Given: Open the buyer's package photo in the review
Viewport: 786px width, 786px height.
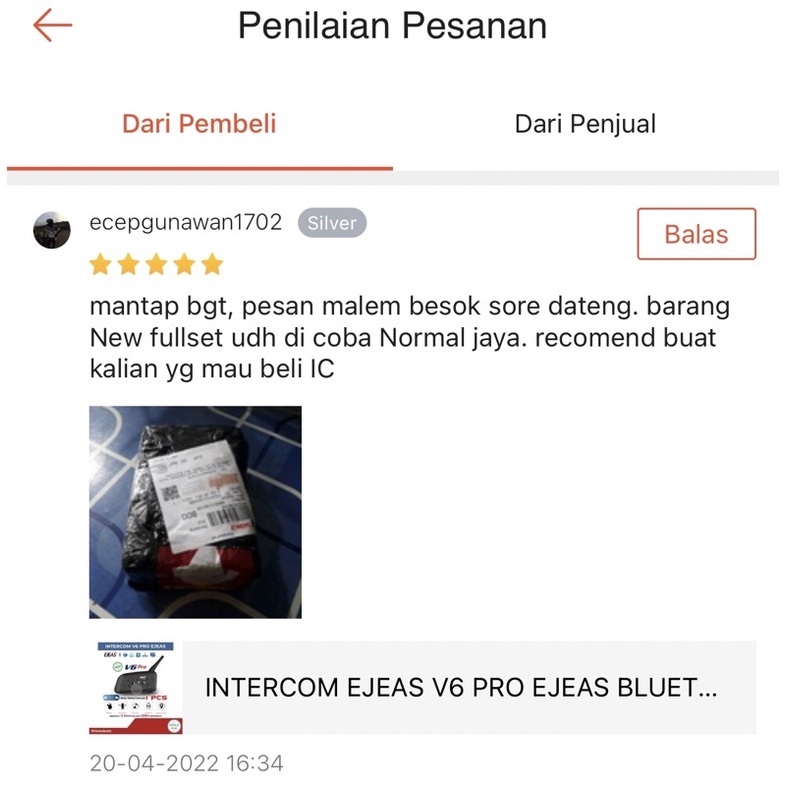Looking at the screenshot, I should point(195,511).
